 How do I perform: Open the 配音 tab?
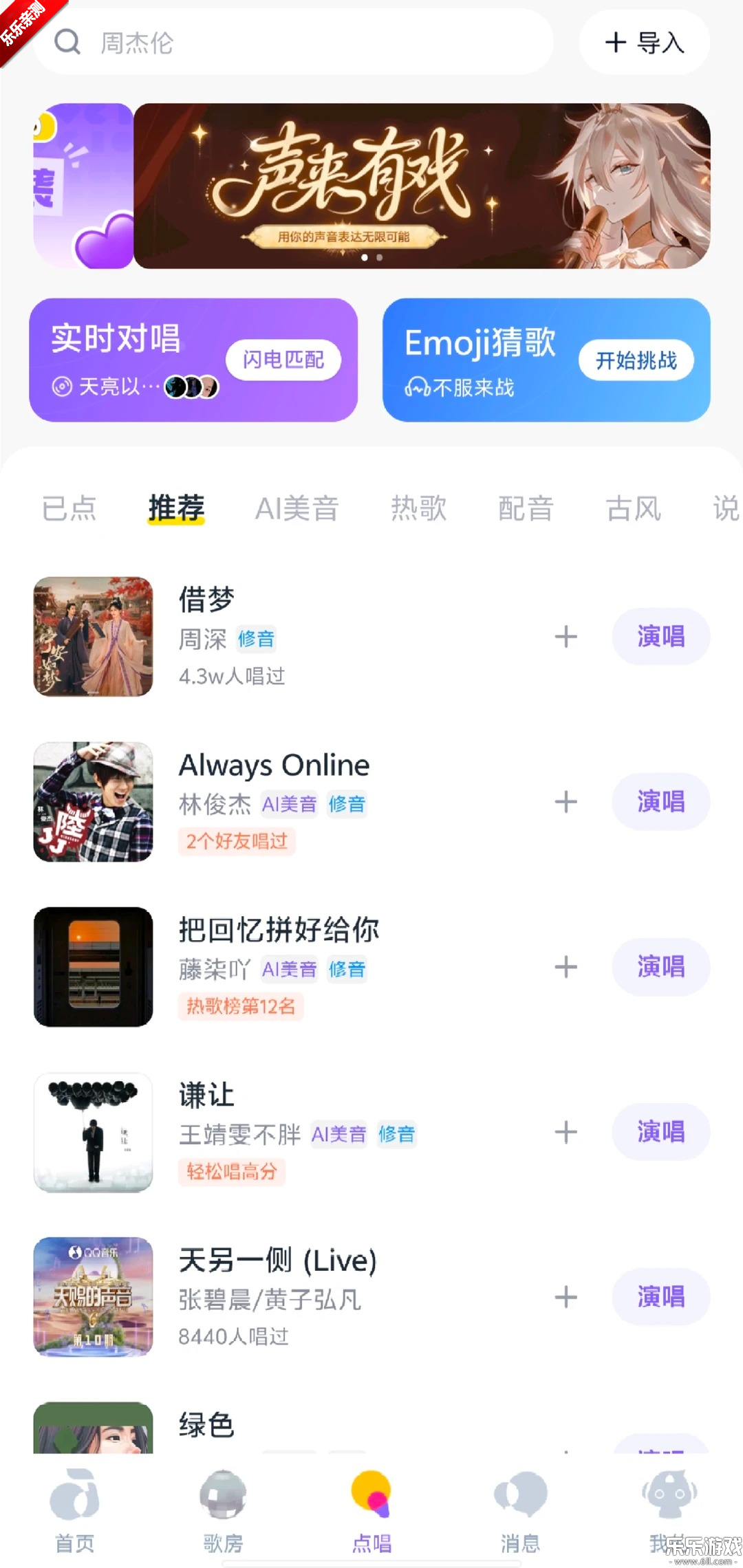(x=526, y=509)
